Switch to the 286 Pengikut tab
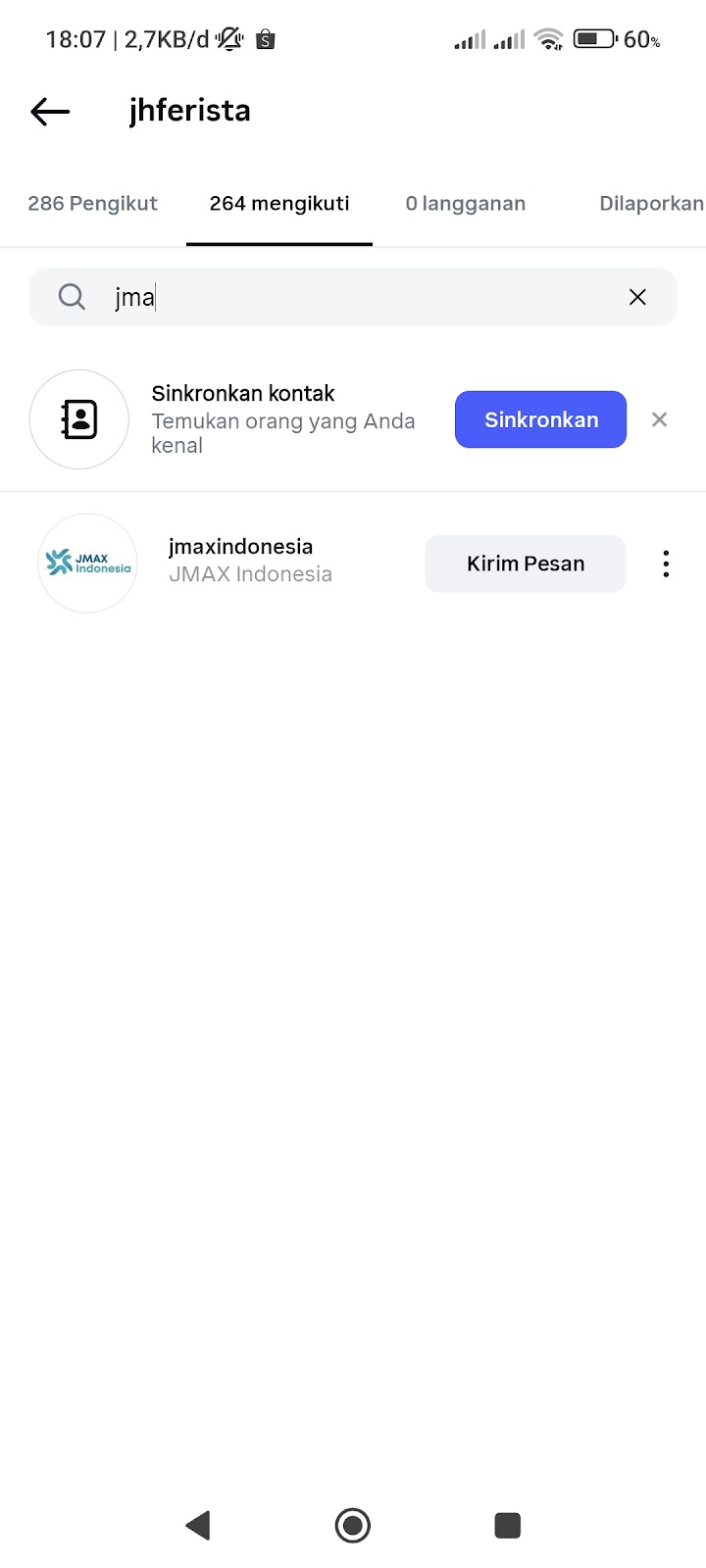The height and width of the screenshot is (1568, 706). [92, 204]
